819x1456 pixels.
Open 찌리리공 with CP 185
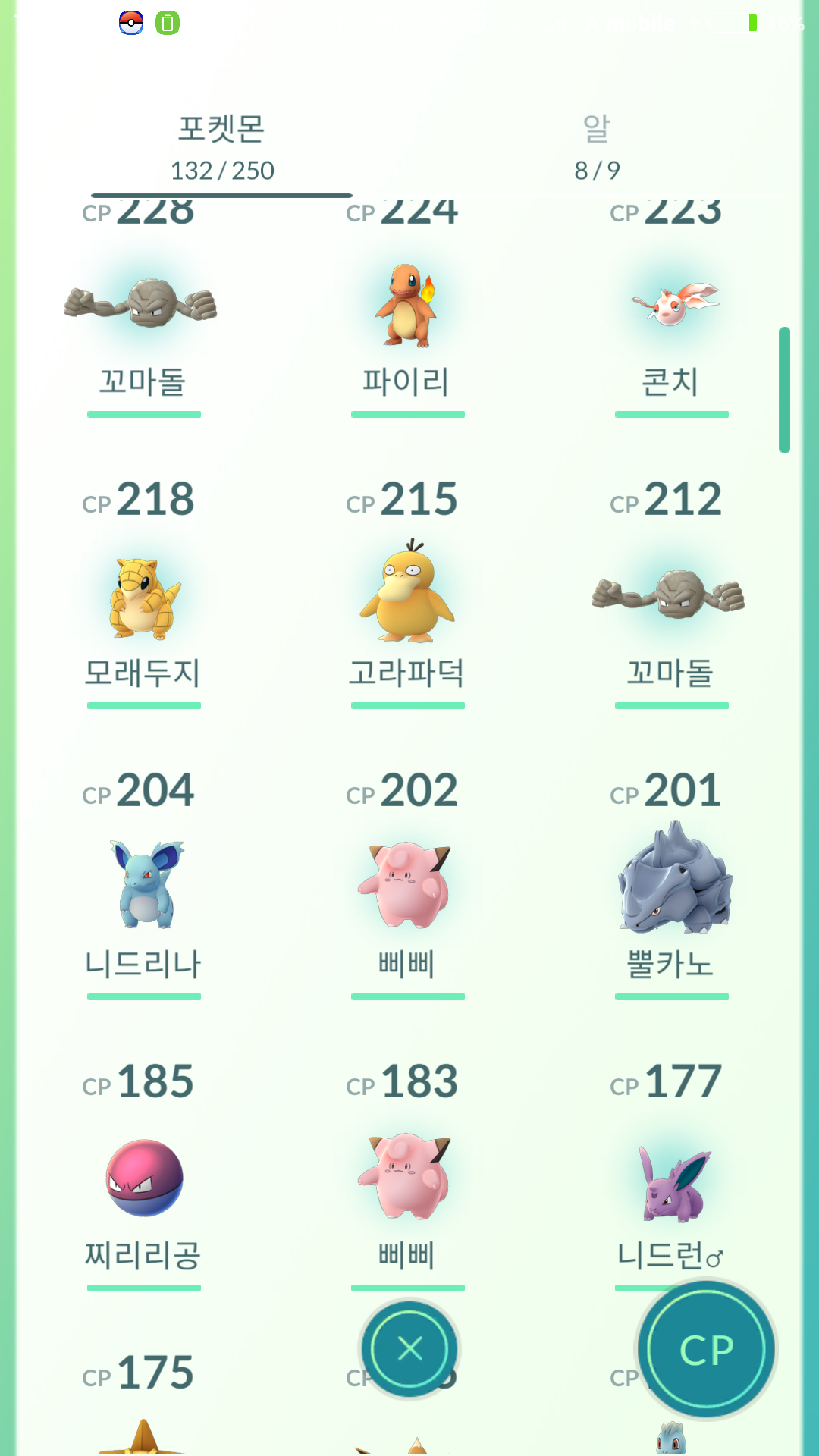[144, 1179]
